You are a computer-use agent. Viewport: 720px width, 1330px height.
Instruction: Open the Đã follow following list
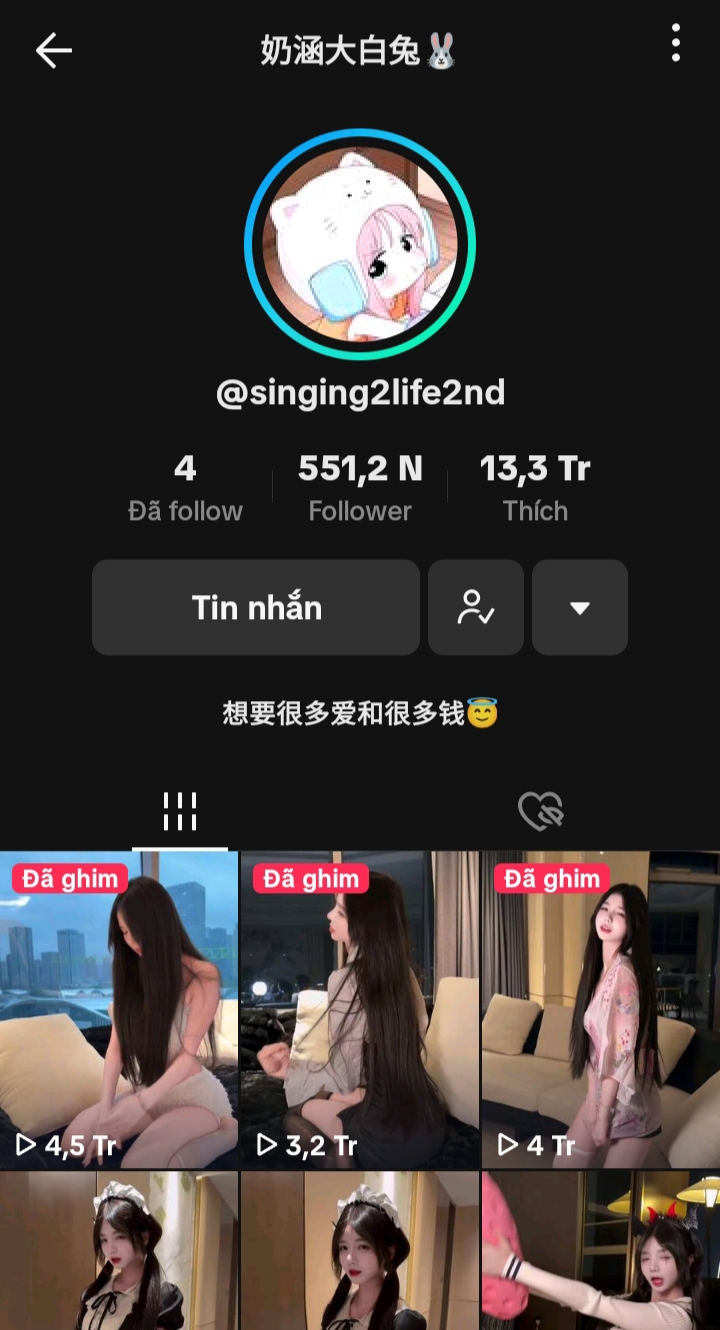click(185, 488)
